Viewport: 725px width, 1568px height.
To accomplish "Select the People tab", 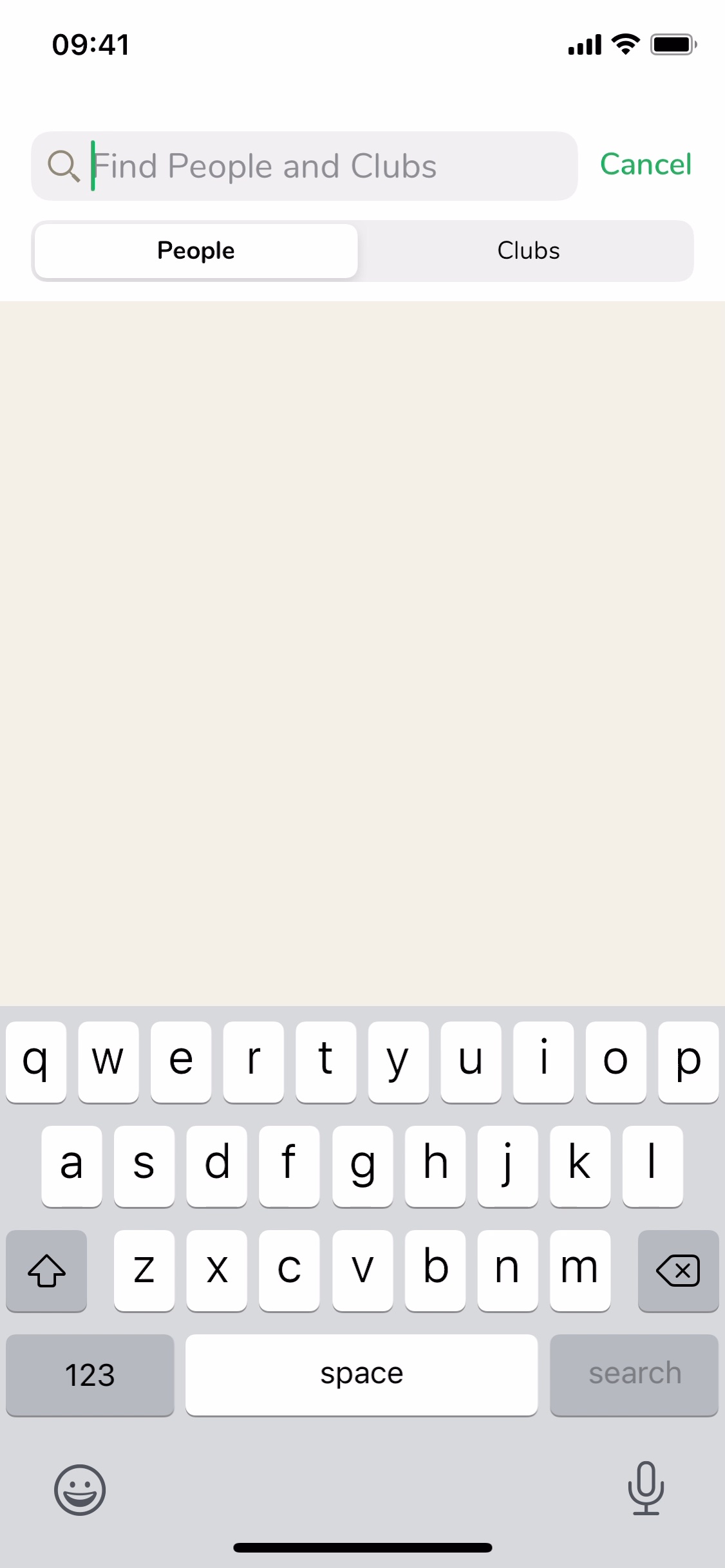I will (195, 250).
